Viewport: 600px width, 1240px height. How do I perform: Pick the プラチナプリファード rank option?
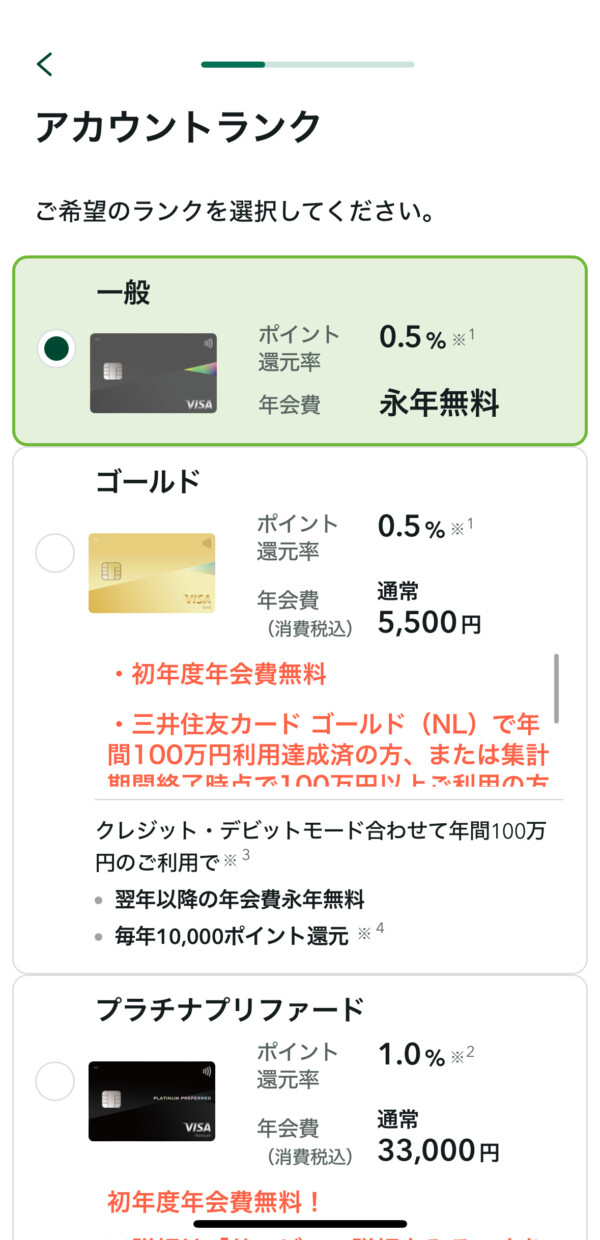(x=55, y=1081)
